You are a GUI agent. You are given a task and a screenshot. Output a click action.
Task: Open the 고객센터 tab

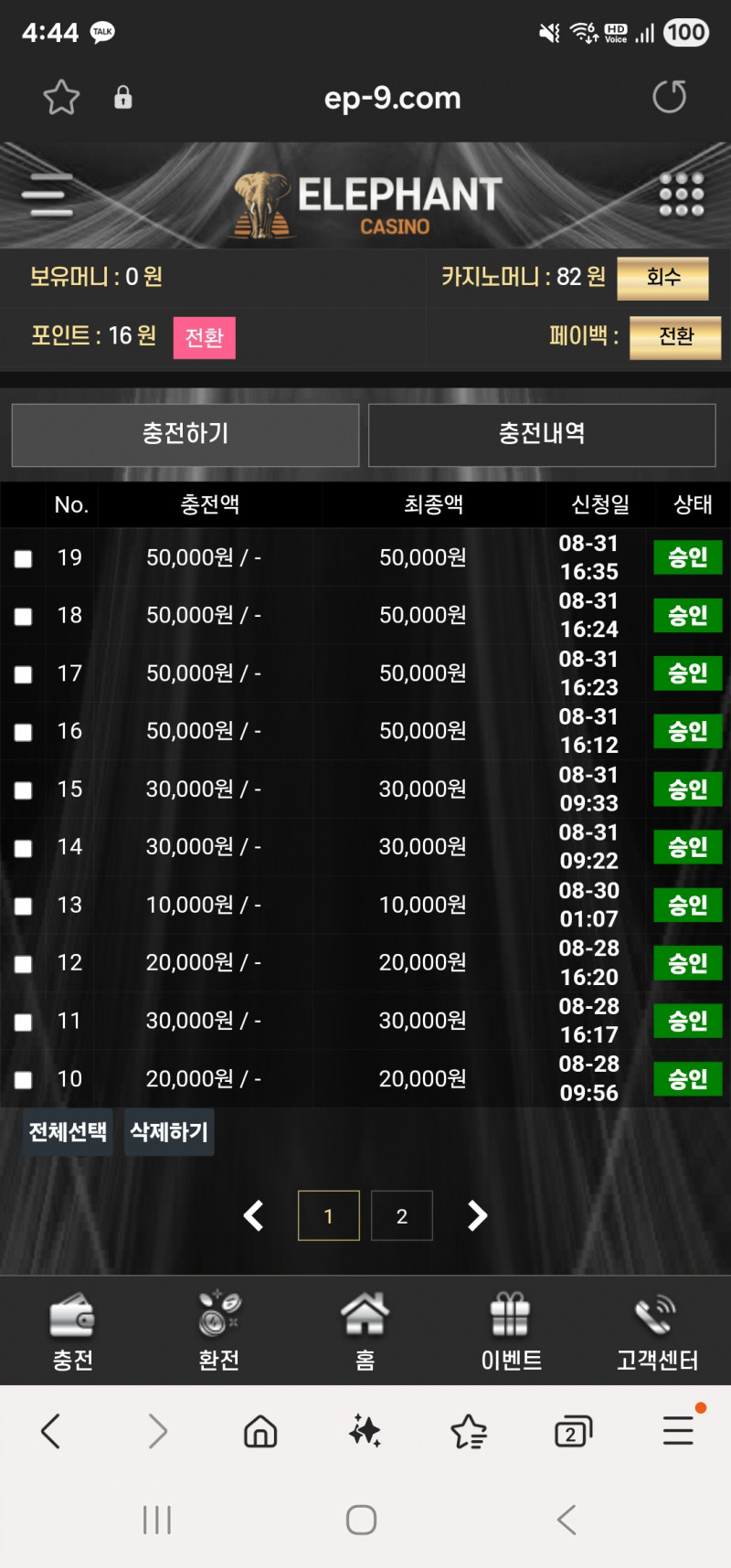point(657,1332)
